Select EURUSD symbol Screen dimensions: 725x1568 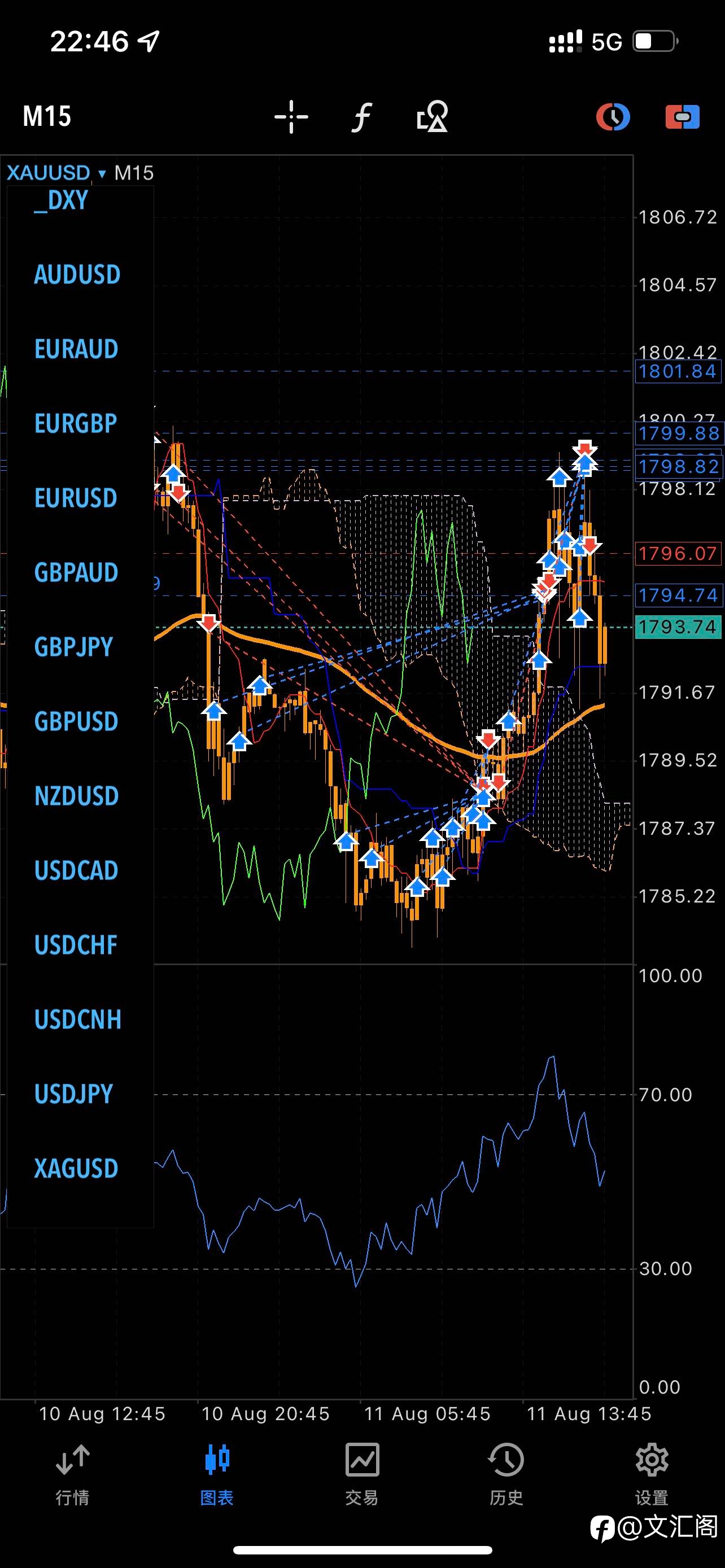pyautogui.click(x=76, y=498)
